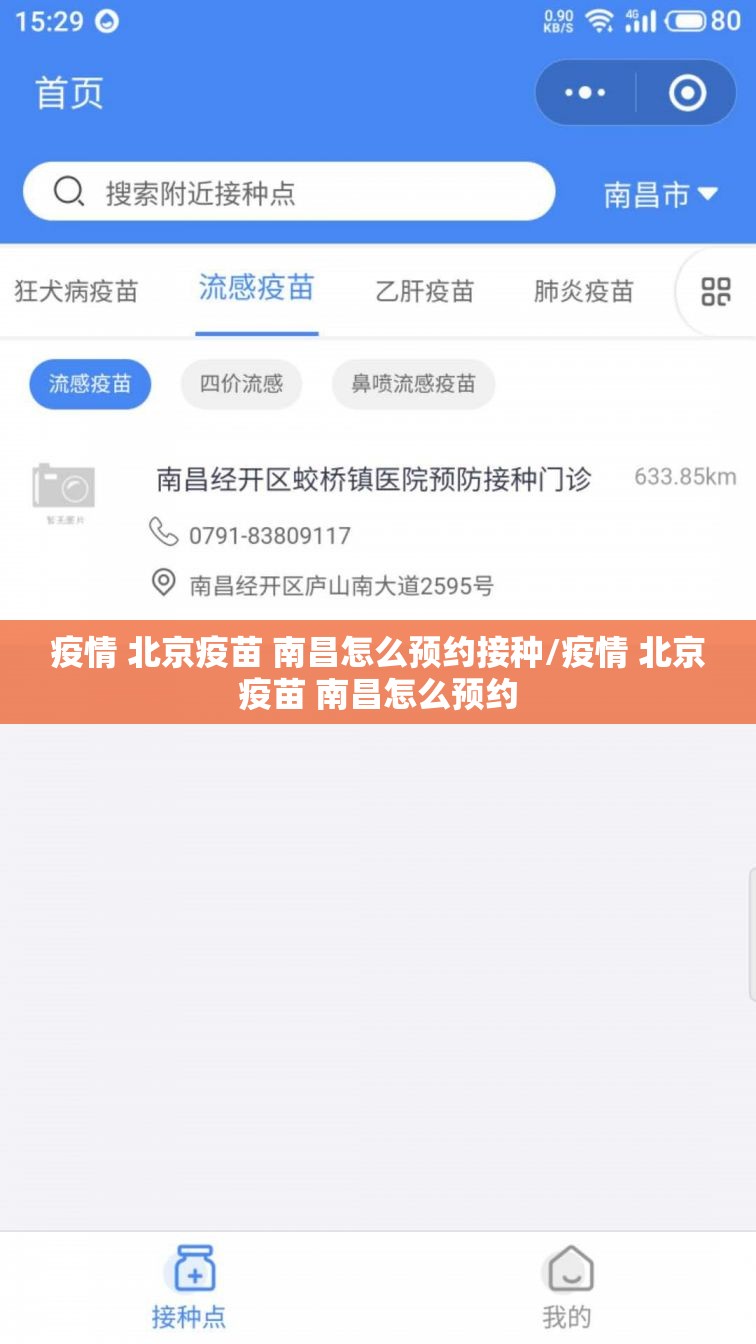Show all vaccine categories grid icon
The image size is (756, 1344).
pyautogui.click(x=716, y=292)
